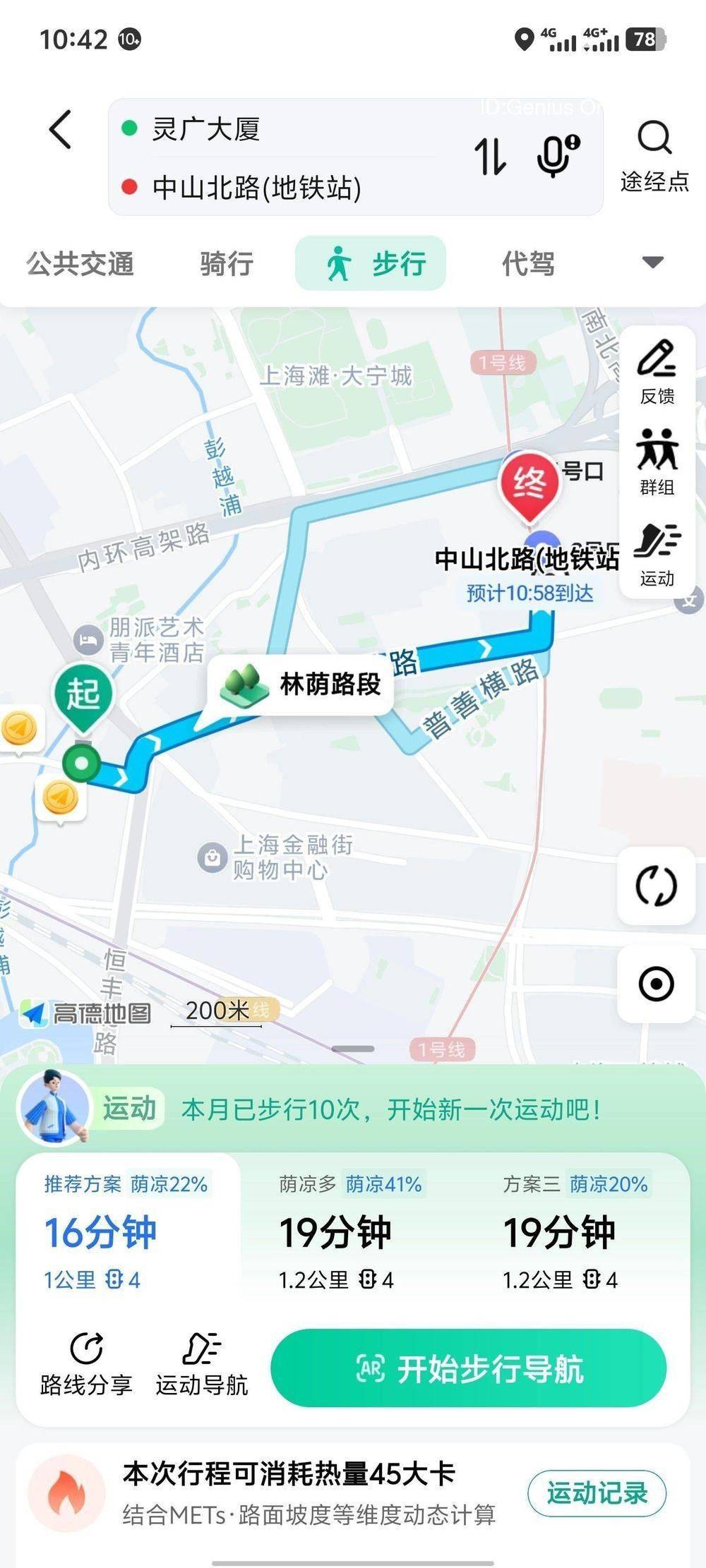The image size is (706, 1568).
Task: Open 反馈 feedback on the map
Action: [x=657, y=373]
